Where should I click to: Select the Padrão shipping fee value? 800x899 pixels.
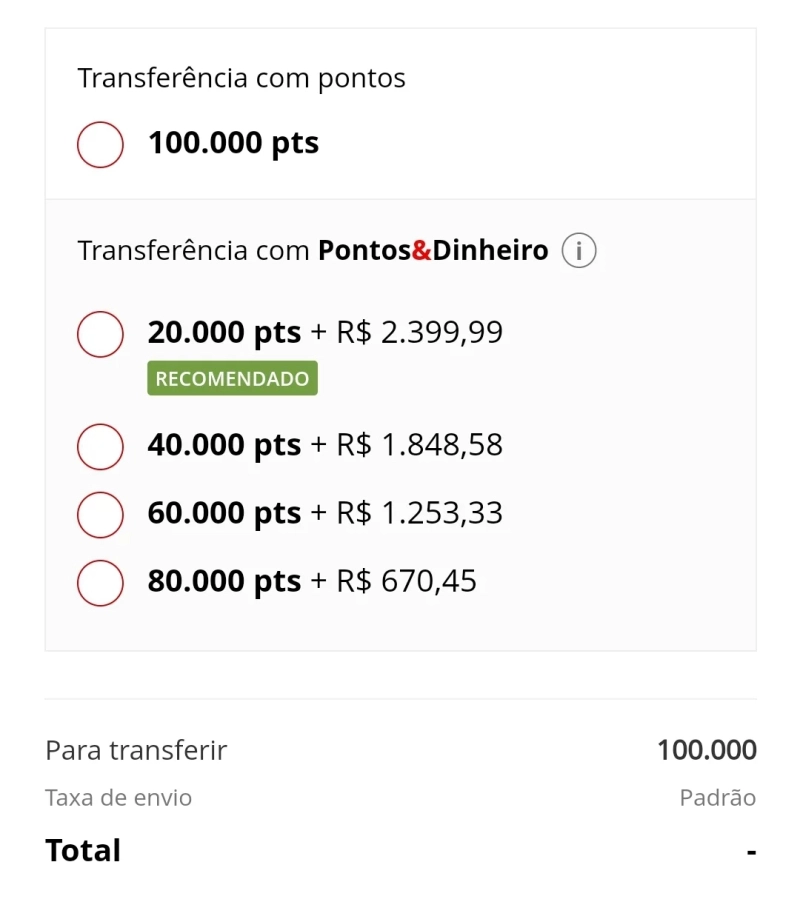(x=716, y=798)
